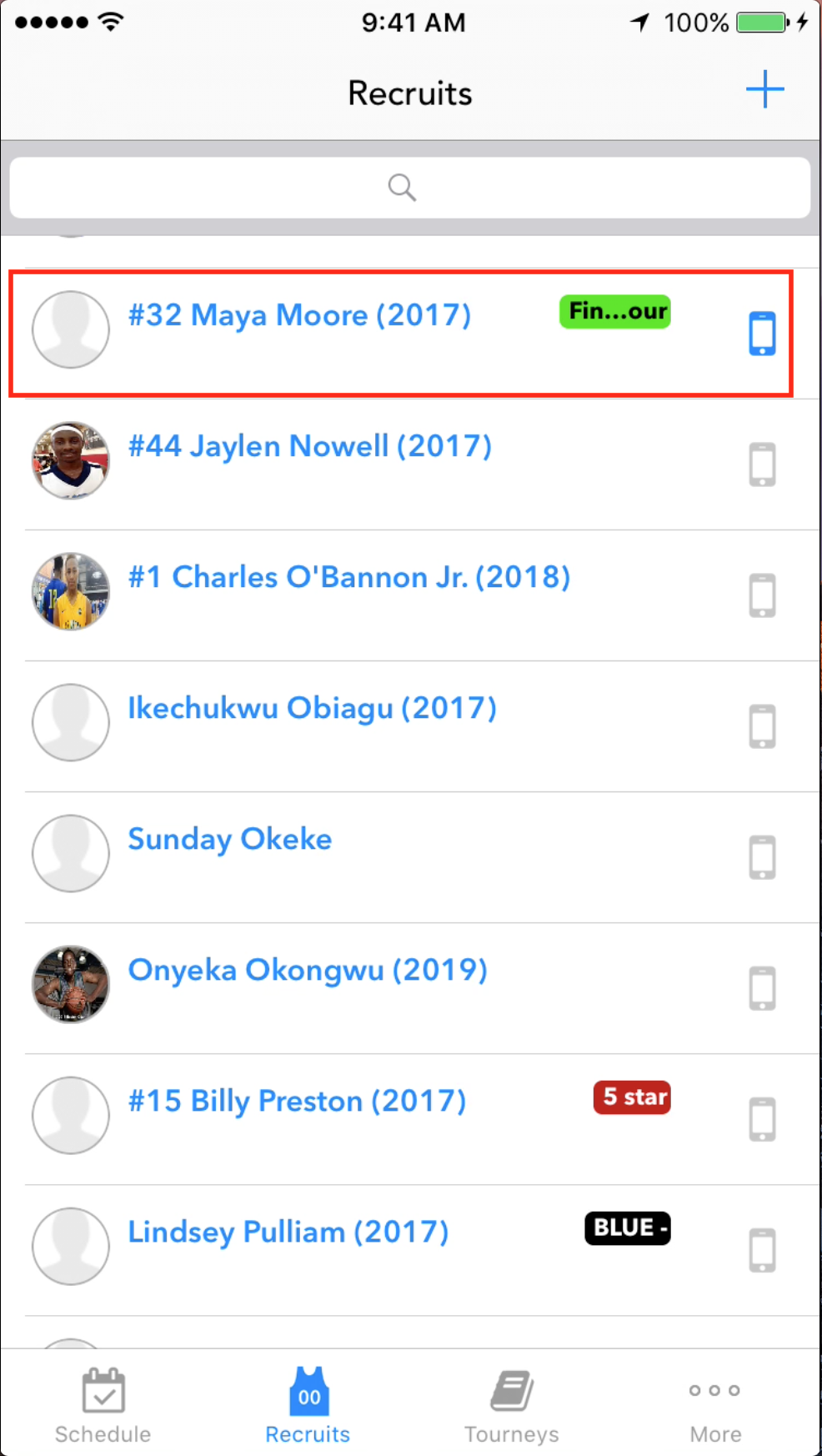This screenshot has width=822, height=1456.
Task: Tap the phone icon beside Sunday Okeke
Action: tap(762, 857)
